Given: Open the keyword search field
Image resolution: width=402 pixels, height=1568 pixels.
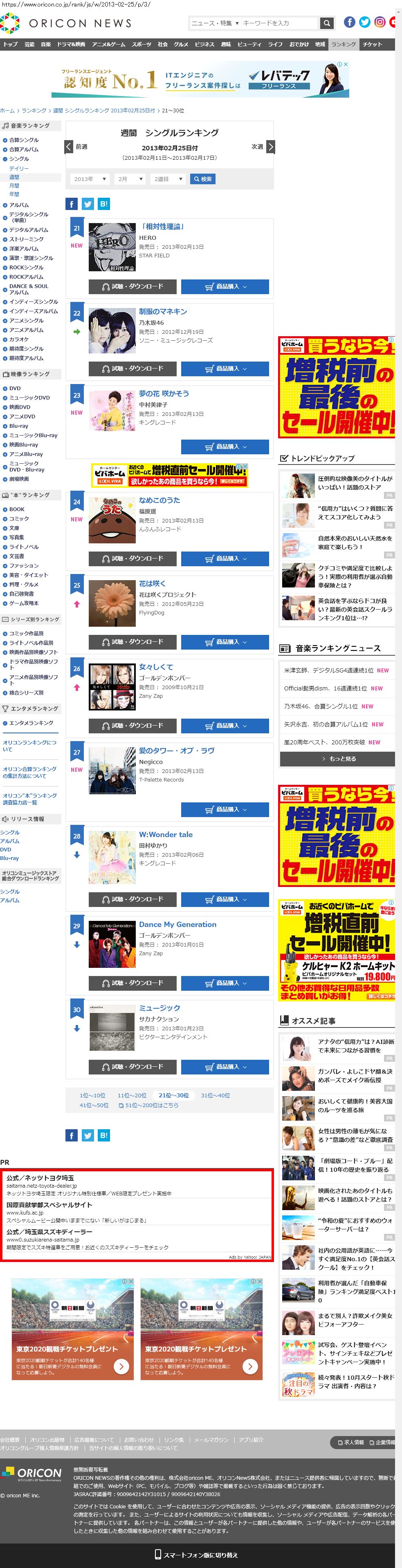Looking at the screenshot, I should pos(279,23).
